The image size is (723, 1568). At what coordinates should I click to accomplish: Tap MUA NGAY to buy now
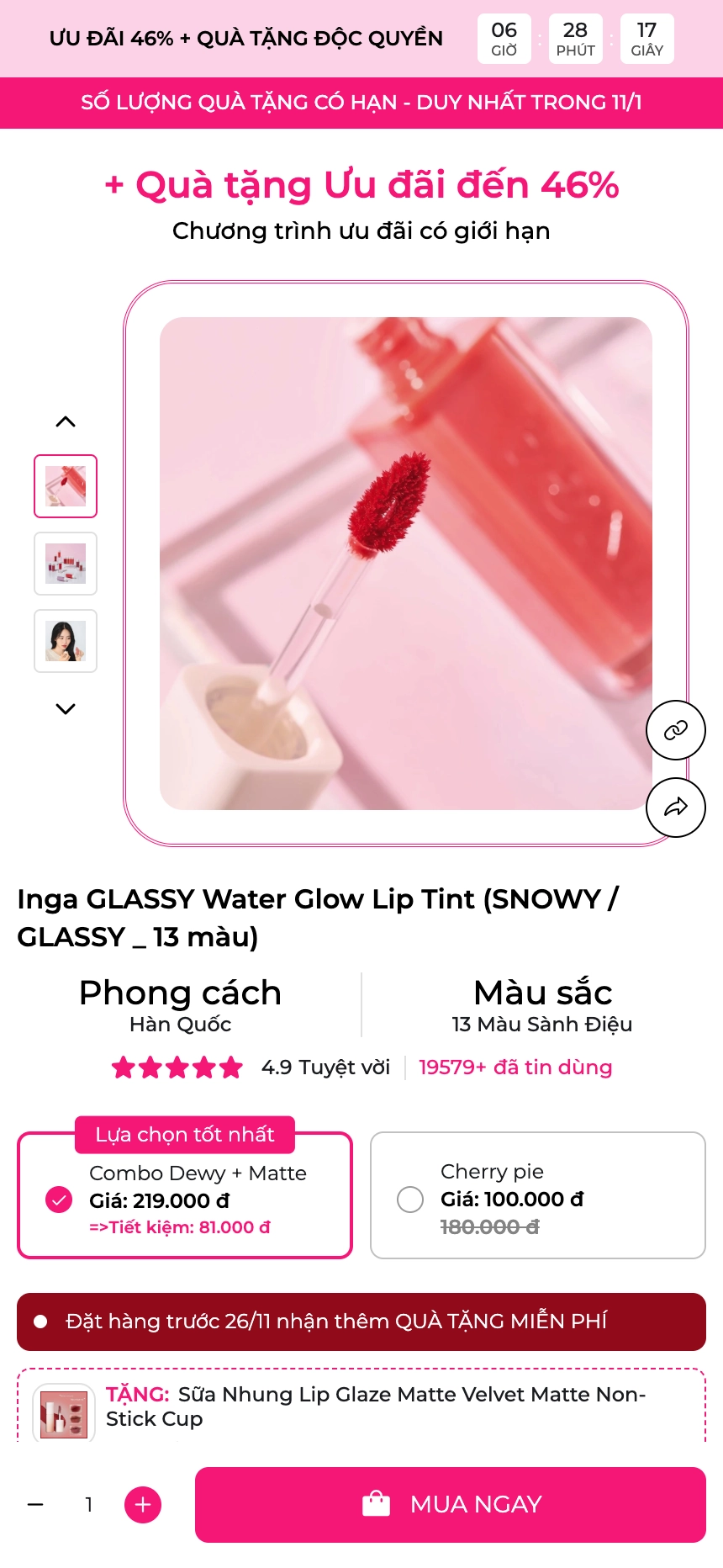click(450, 1504)
